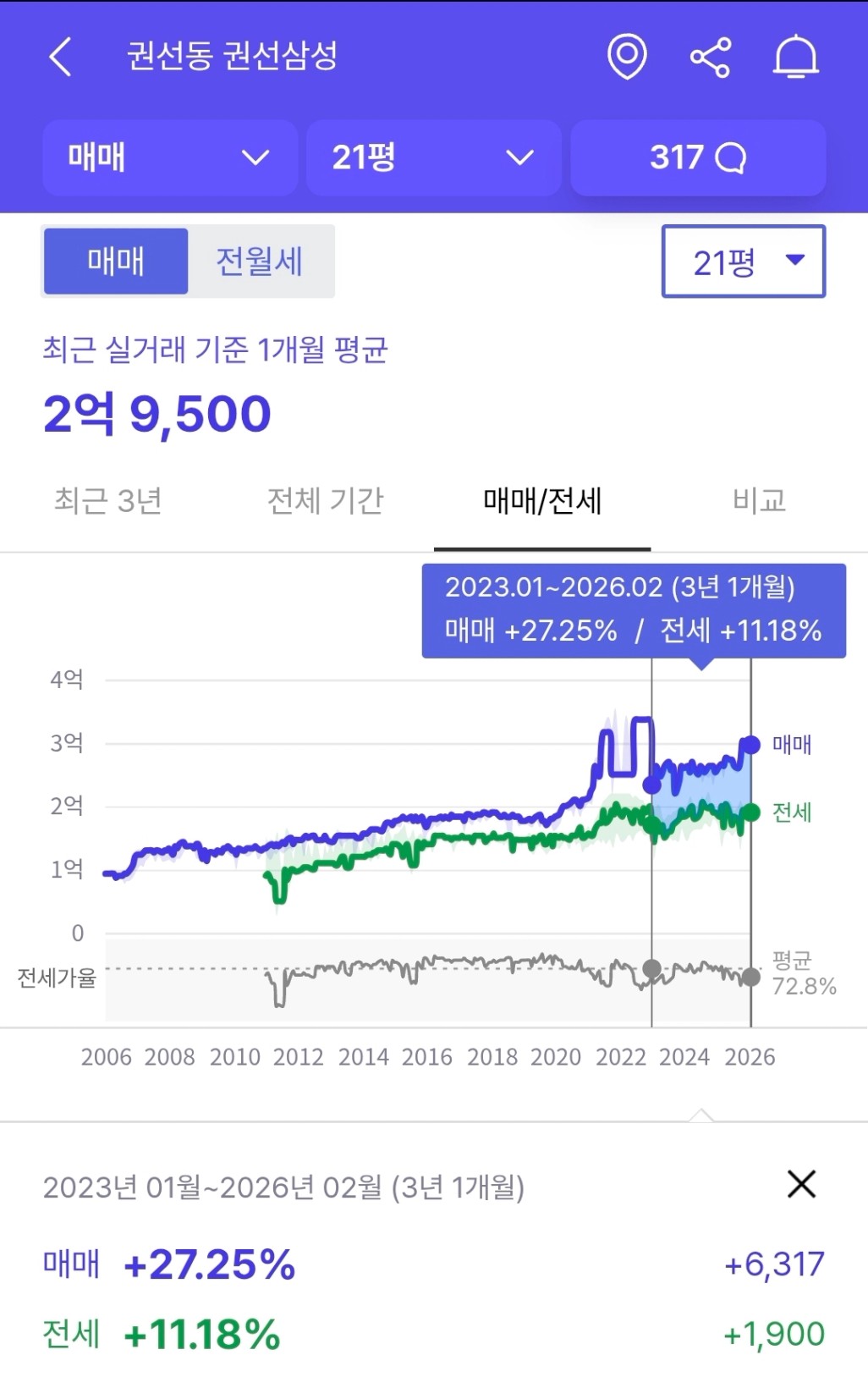Close the period comparison panel
Image resolution: width=868 pixels, height=1377 pixels.
pos(801,1184)
